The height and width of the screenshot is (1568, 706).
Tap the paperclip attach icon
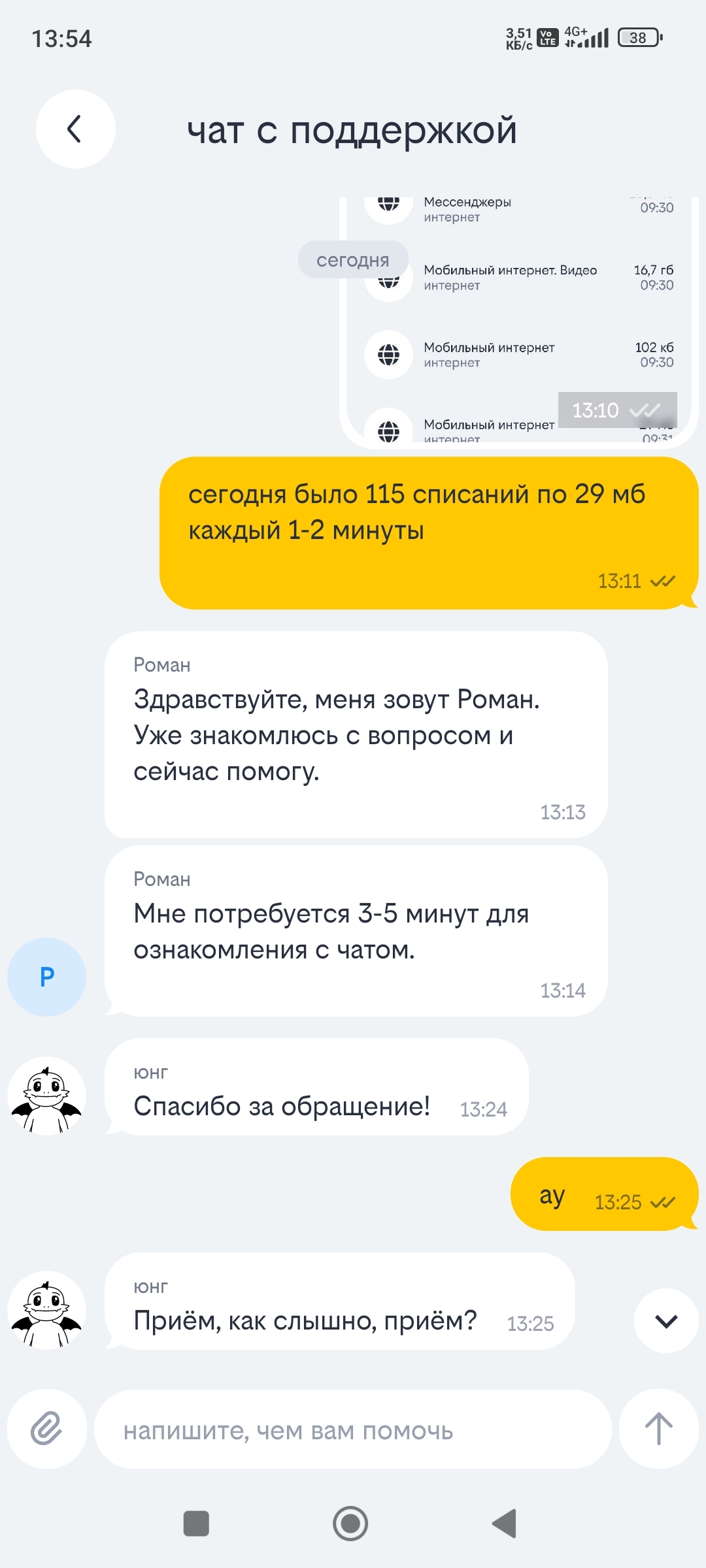tap(46, 1429)
